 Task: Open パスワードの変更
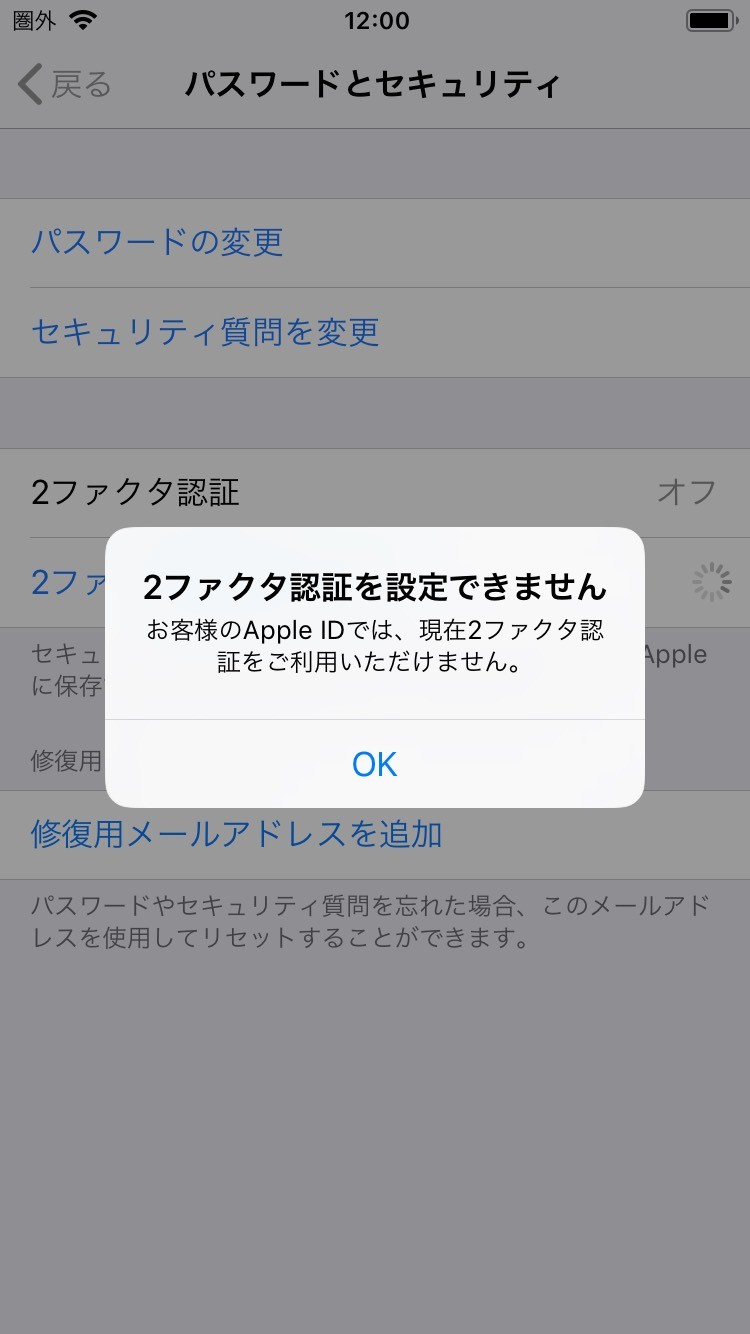coord(157,242)
